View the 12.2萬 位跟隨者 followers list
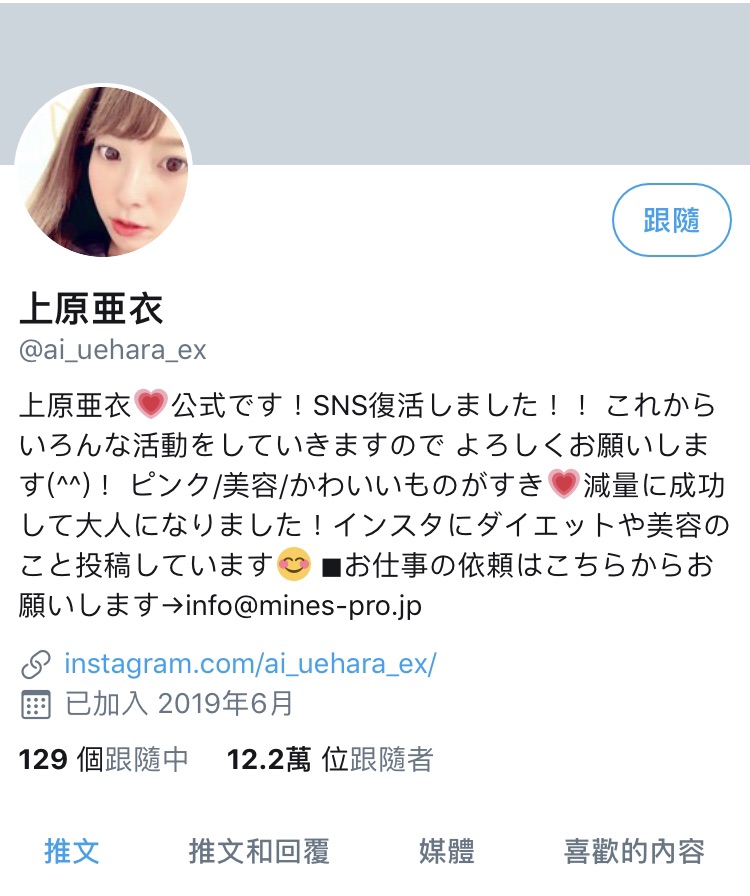The image size is (750, 896). click(330, 759)
